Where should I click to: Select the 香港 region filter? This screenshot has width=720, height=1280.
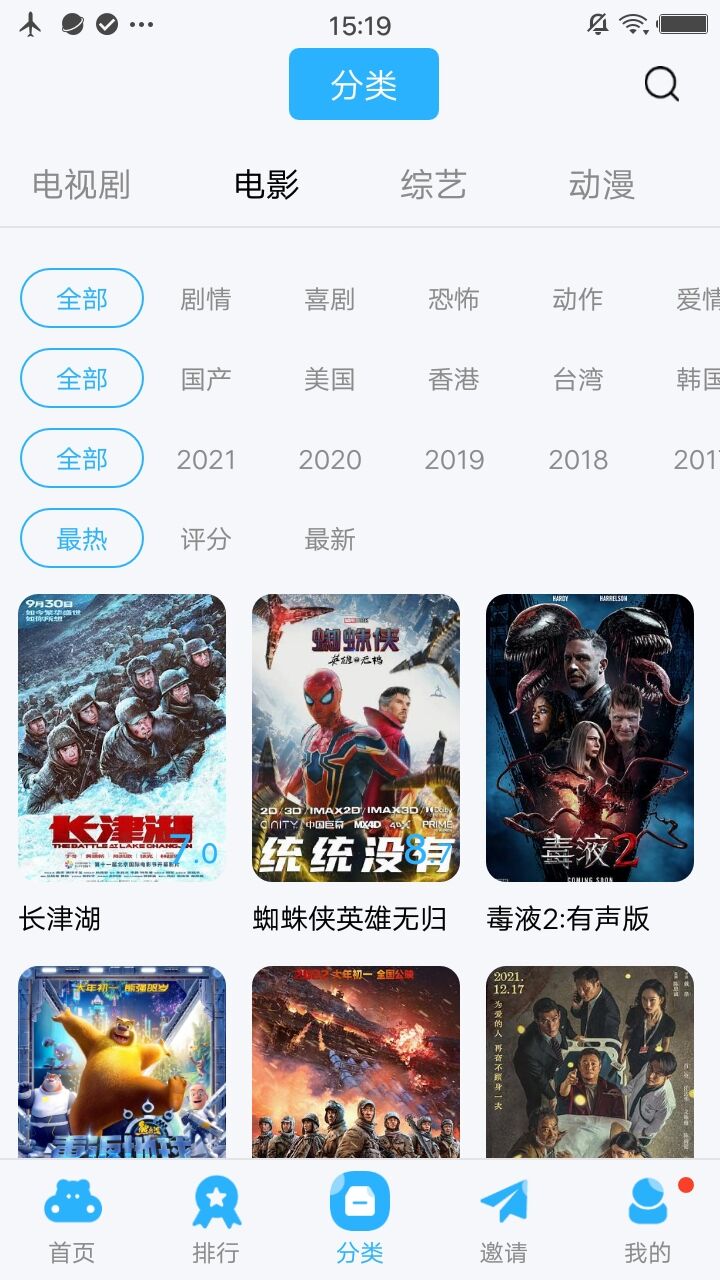(x=455, y=379)
